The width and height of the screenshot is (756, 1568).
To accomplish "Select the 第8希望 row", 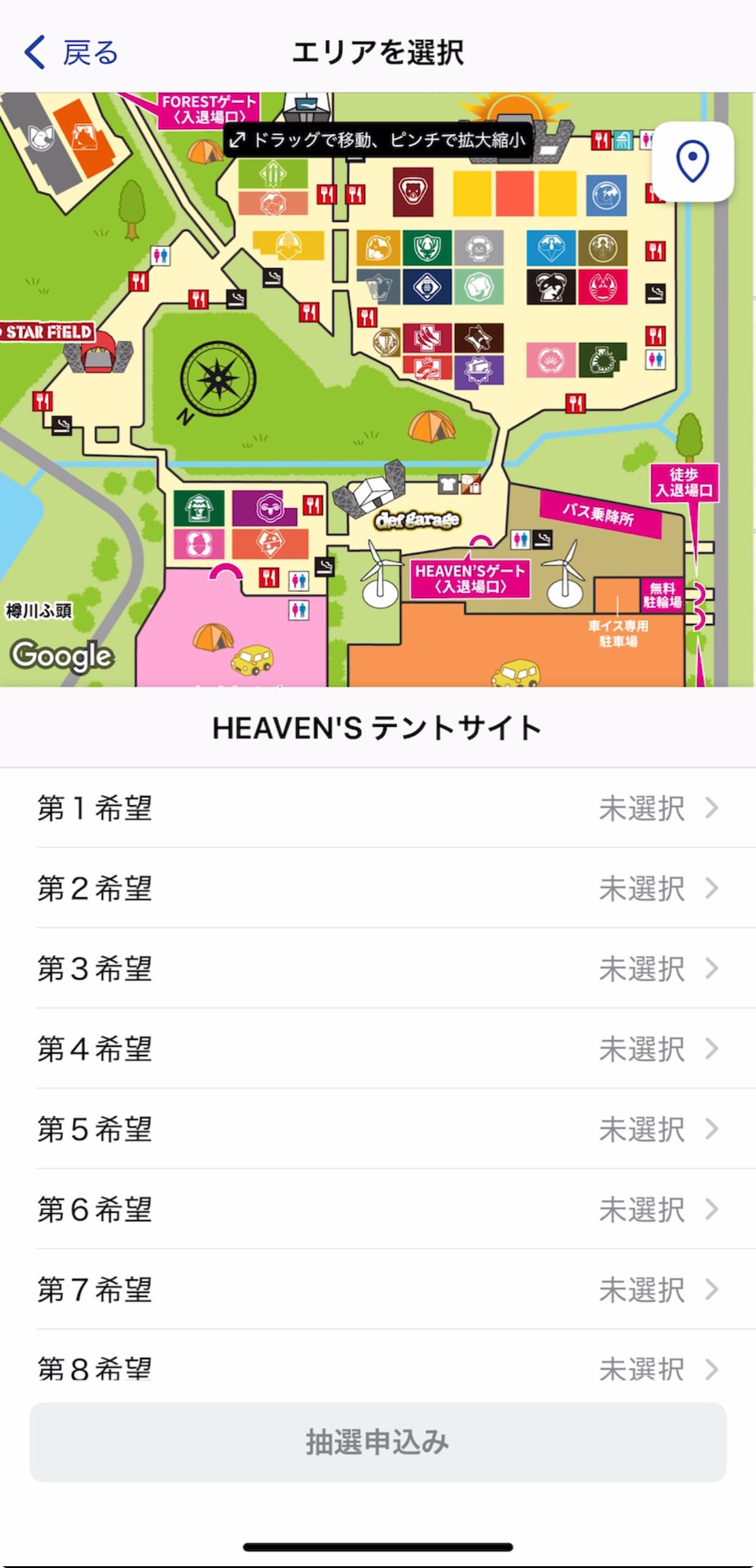I will click(378, 1370).
